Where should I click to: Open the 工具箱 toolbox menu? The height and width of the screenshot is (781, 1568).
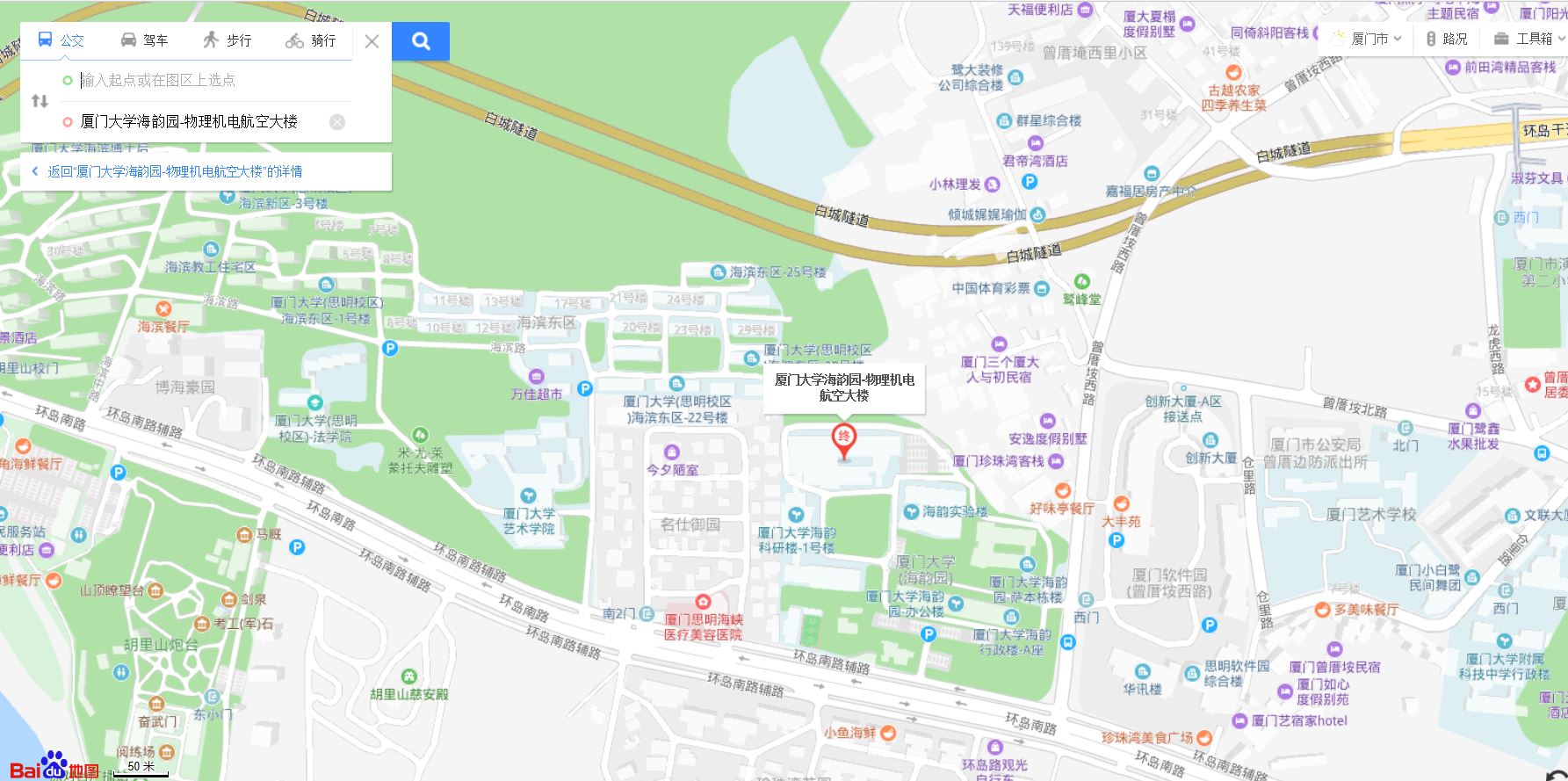coord(1527,39)
